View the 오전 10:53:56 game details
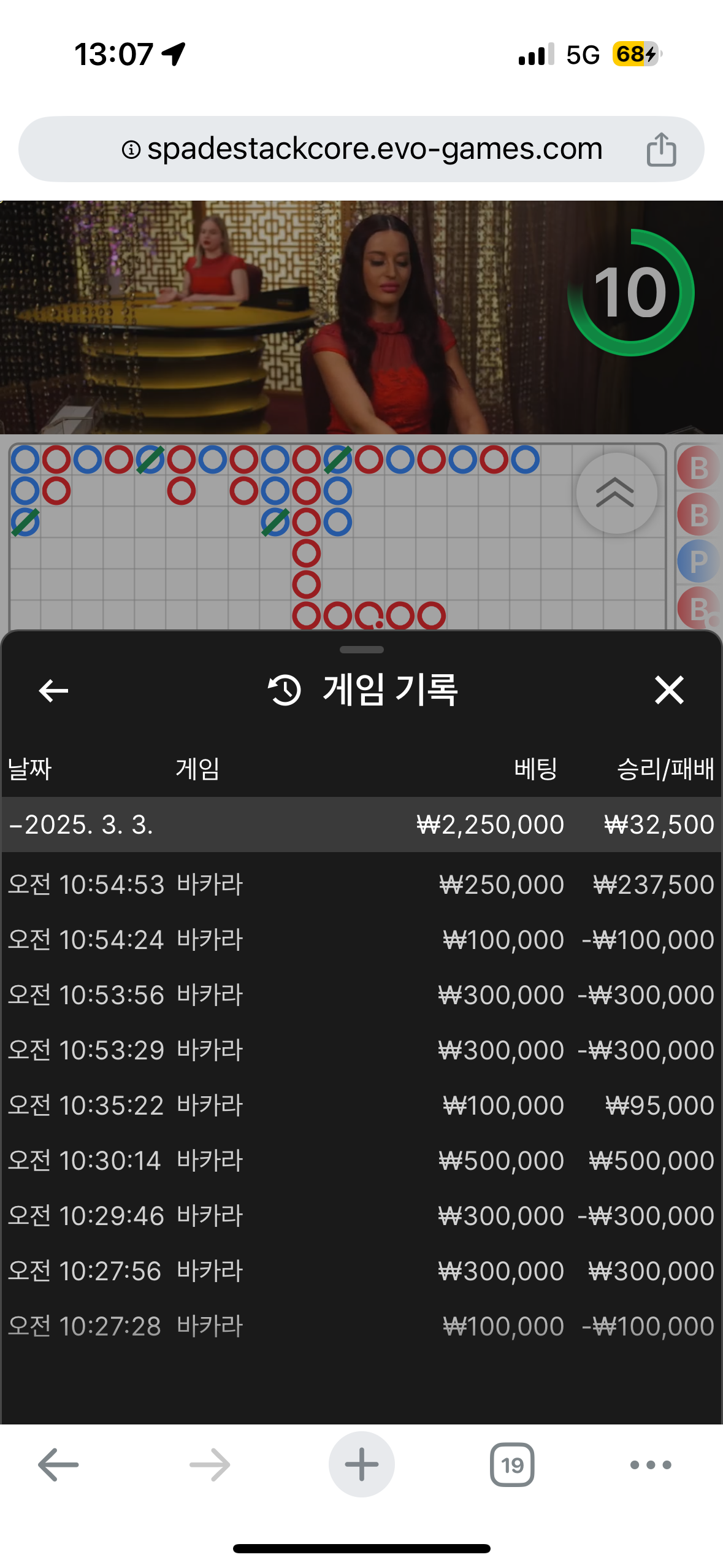The height and width of the screenshot is (1568, 723). [361, 995]
